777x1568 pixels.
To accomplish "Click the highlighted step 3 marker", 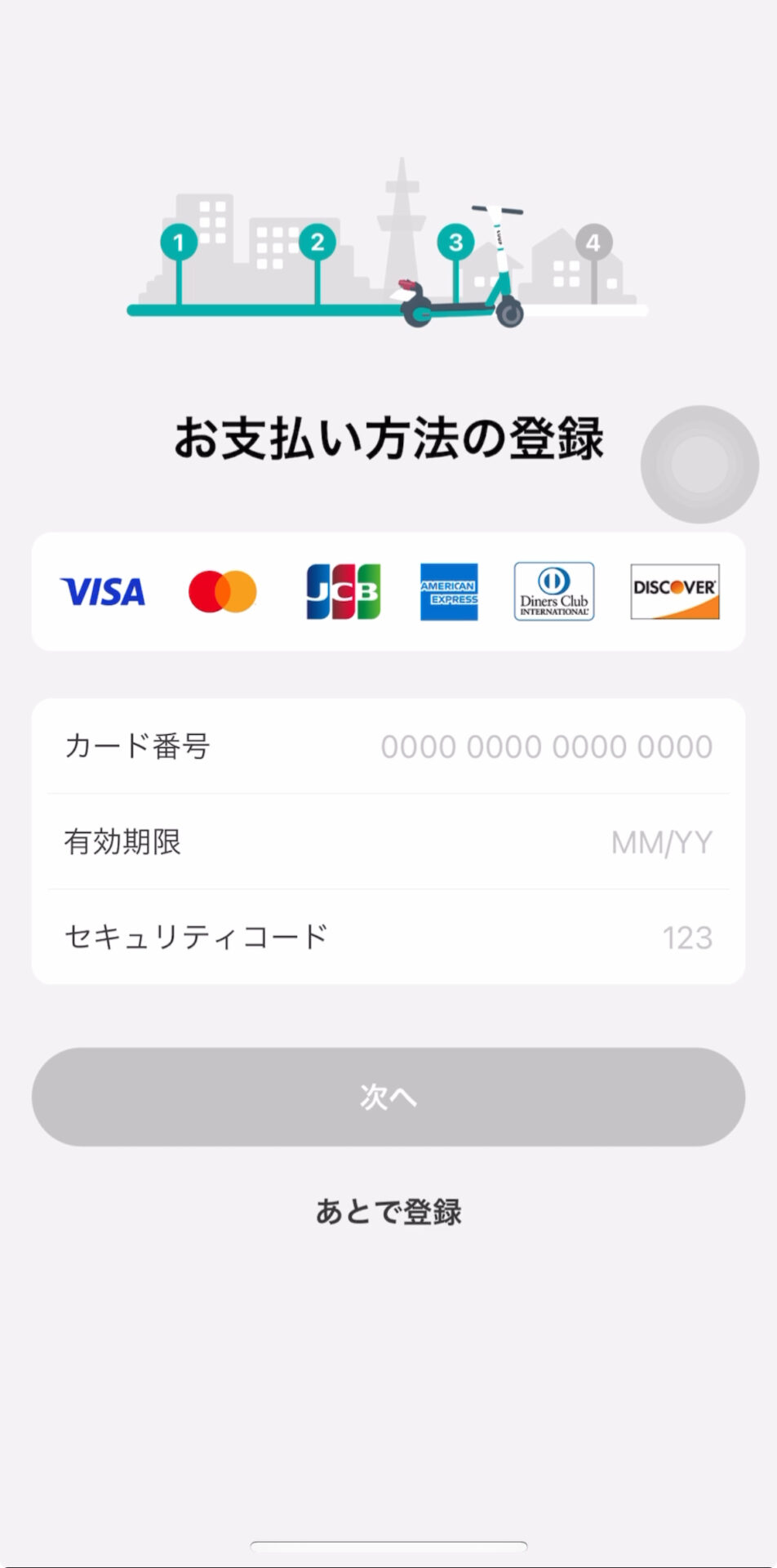I will [x=457, y=241].
